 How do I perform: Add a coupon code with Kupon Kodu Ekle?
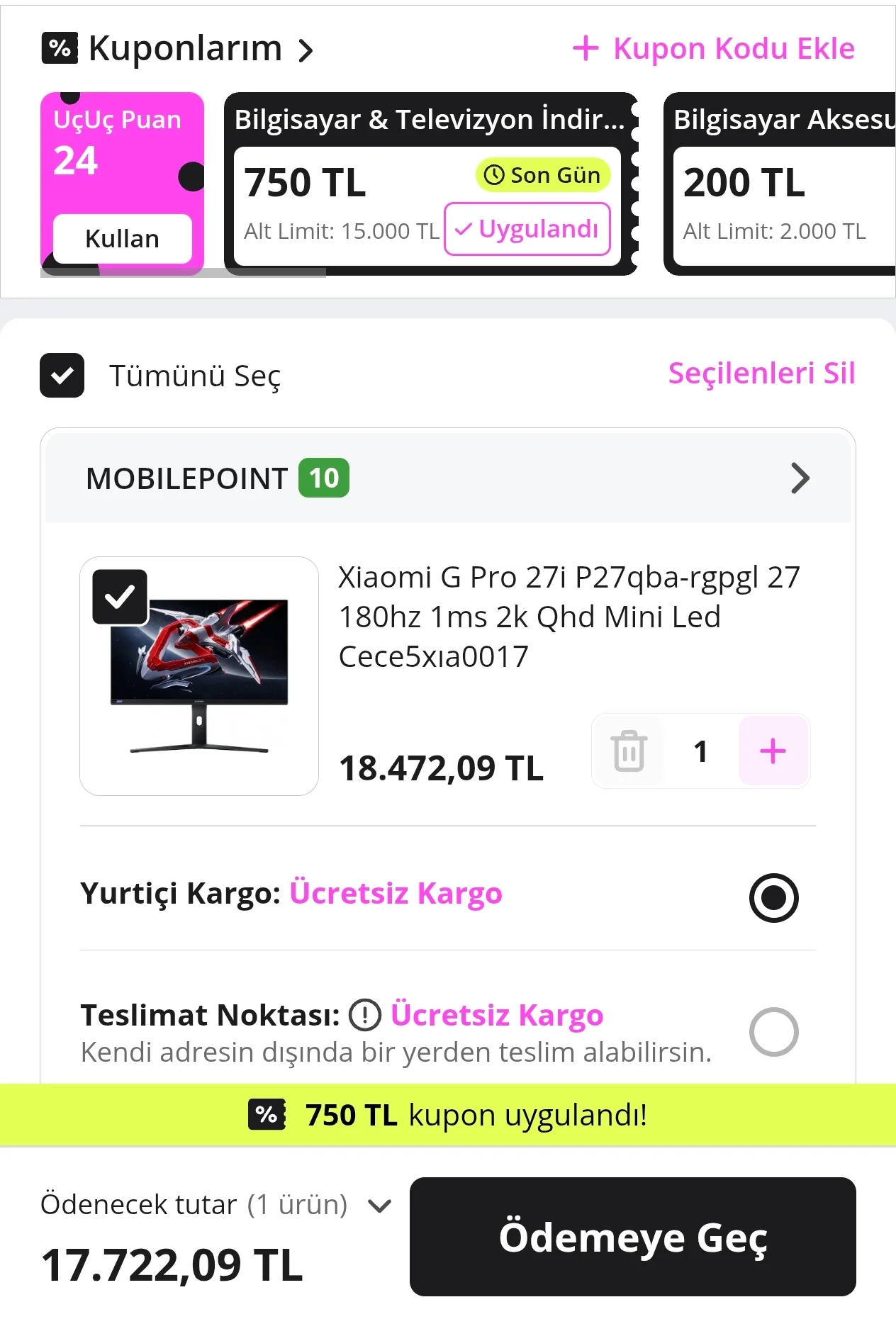pyautogui.click(x=714, y=49)
